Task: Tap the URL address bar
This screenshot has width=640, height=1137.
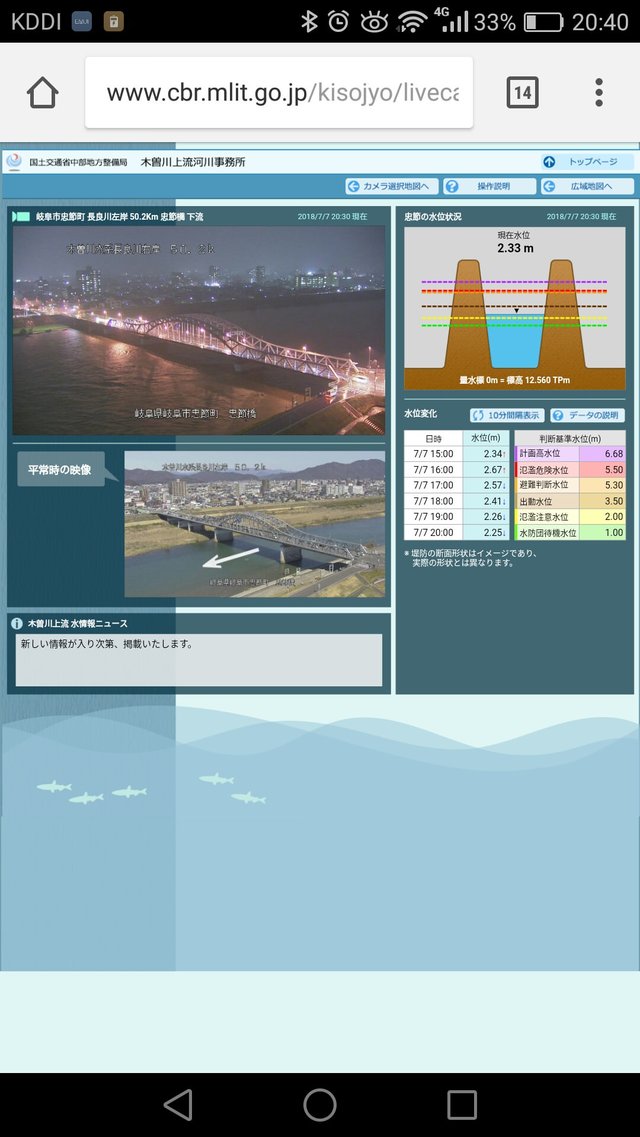Action: click(280, 93)
